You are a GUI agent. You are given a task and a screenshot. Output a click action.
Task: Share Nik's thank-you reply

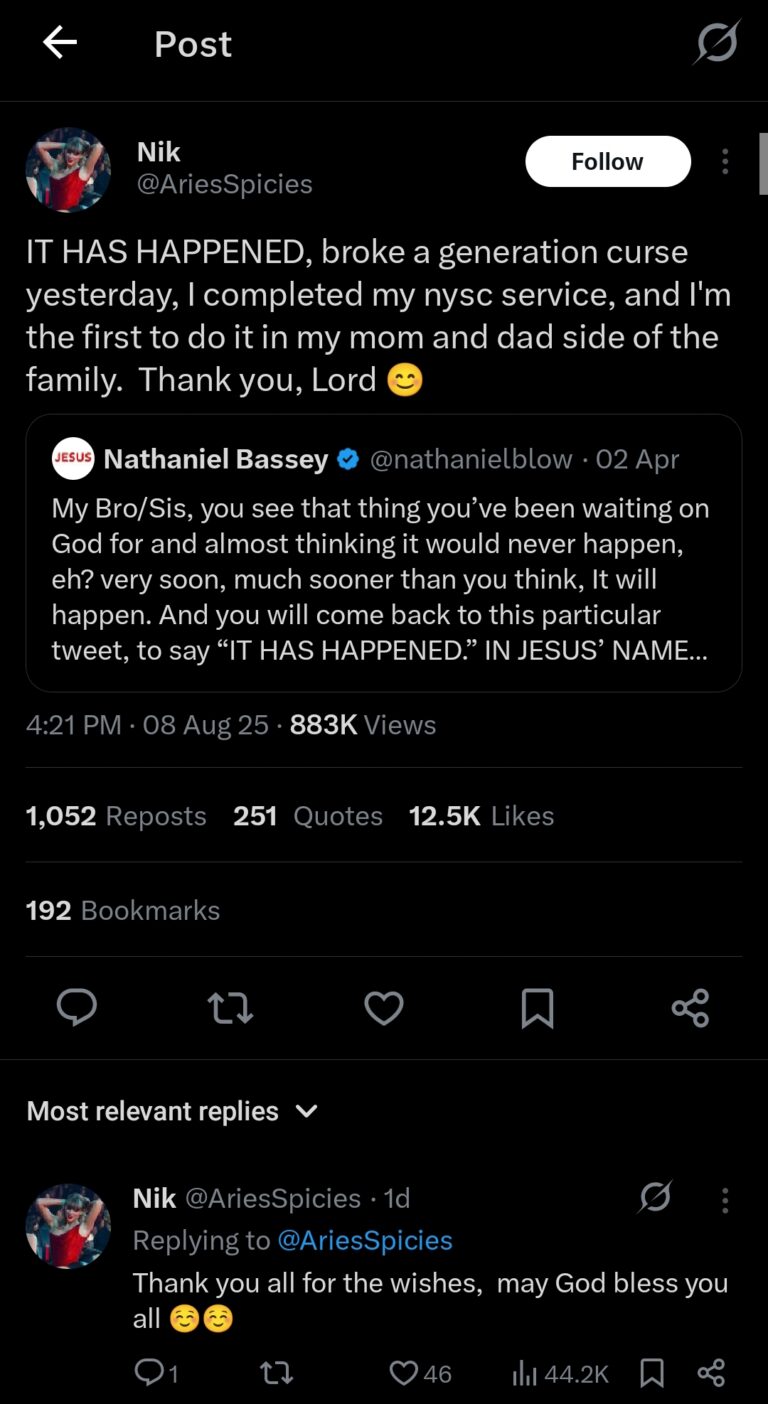[x=711, y=1374]
